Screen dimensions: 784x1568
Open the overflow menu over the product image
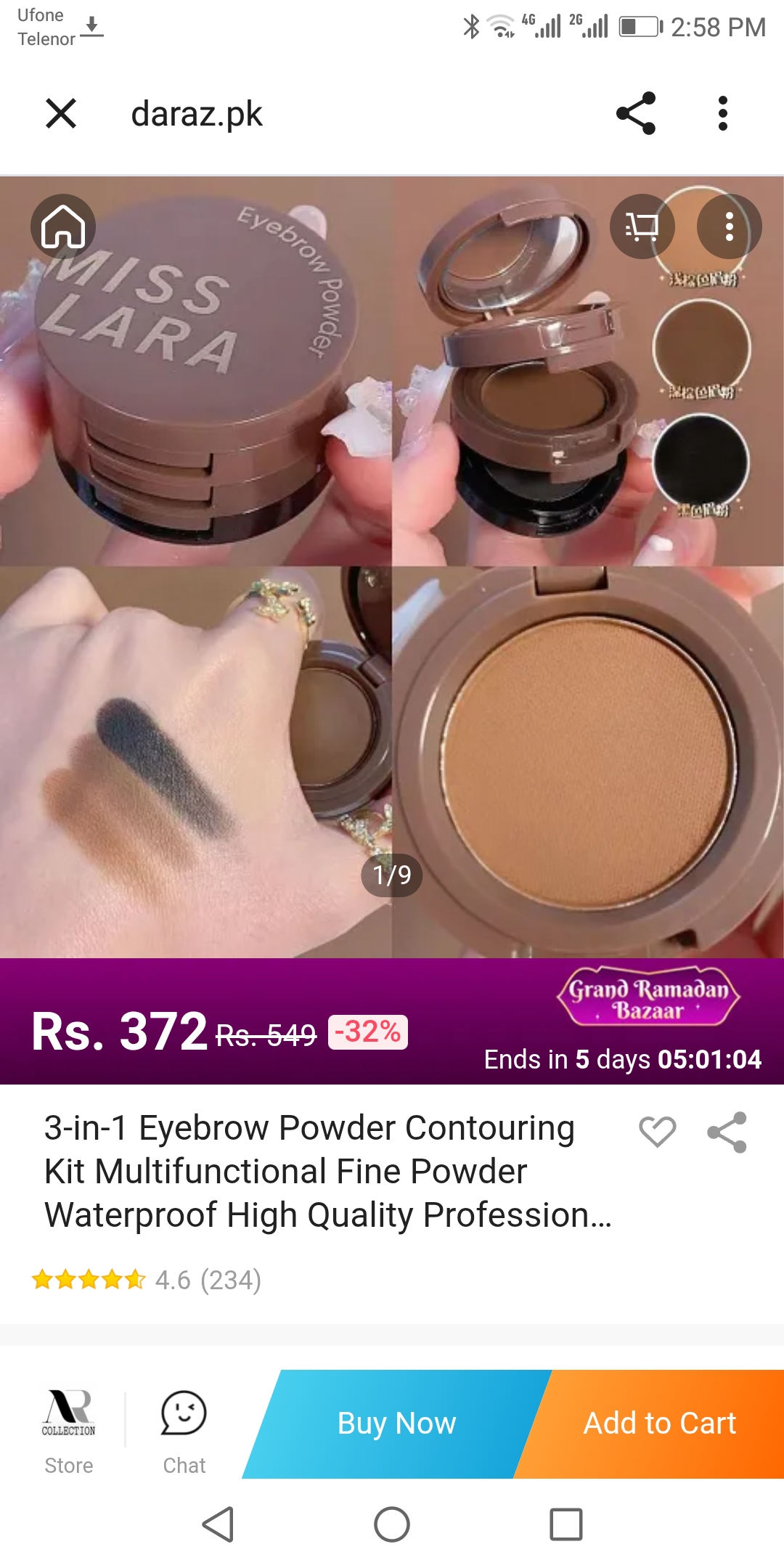(729, 226)
